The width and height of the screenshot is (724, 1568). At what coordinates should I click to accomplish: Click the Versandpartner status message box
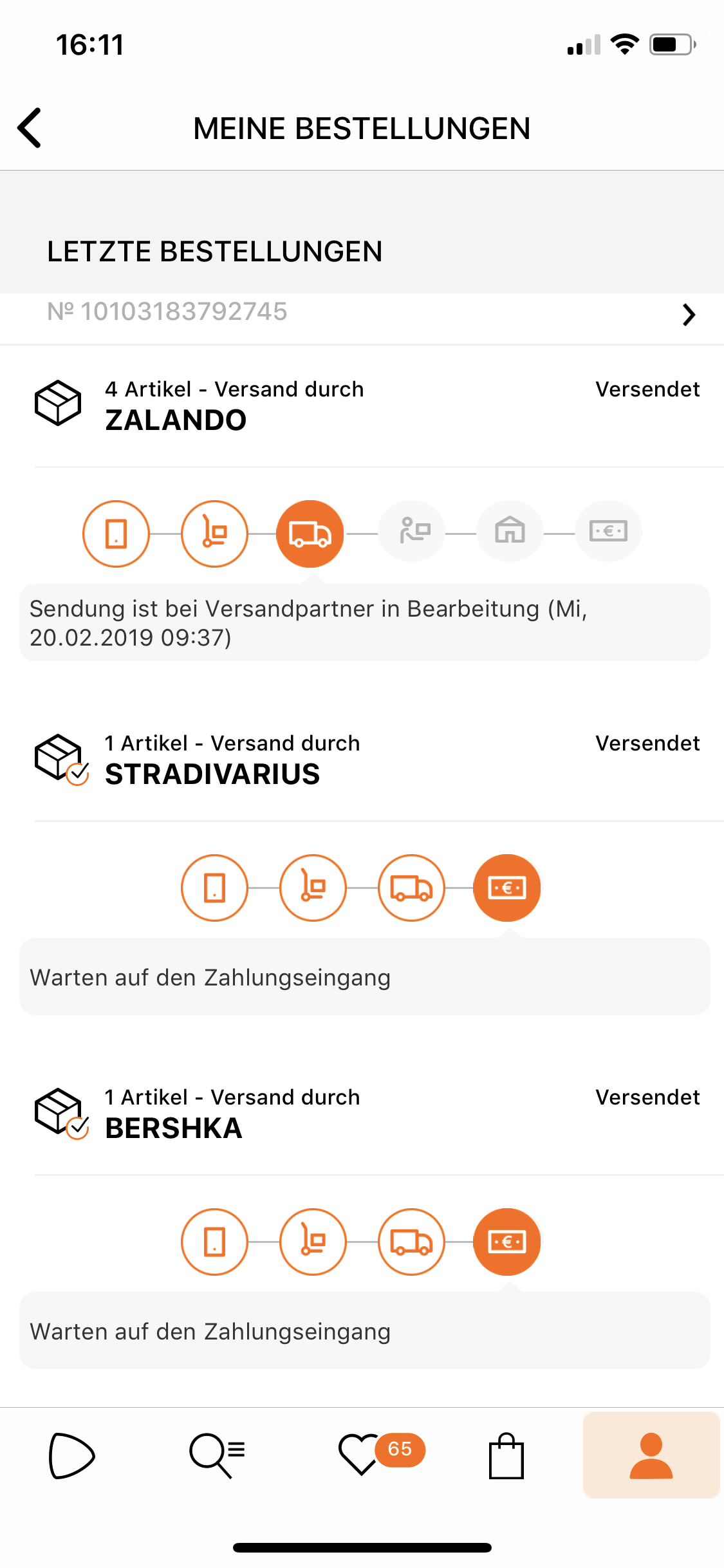coord(362,621)
